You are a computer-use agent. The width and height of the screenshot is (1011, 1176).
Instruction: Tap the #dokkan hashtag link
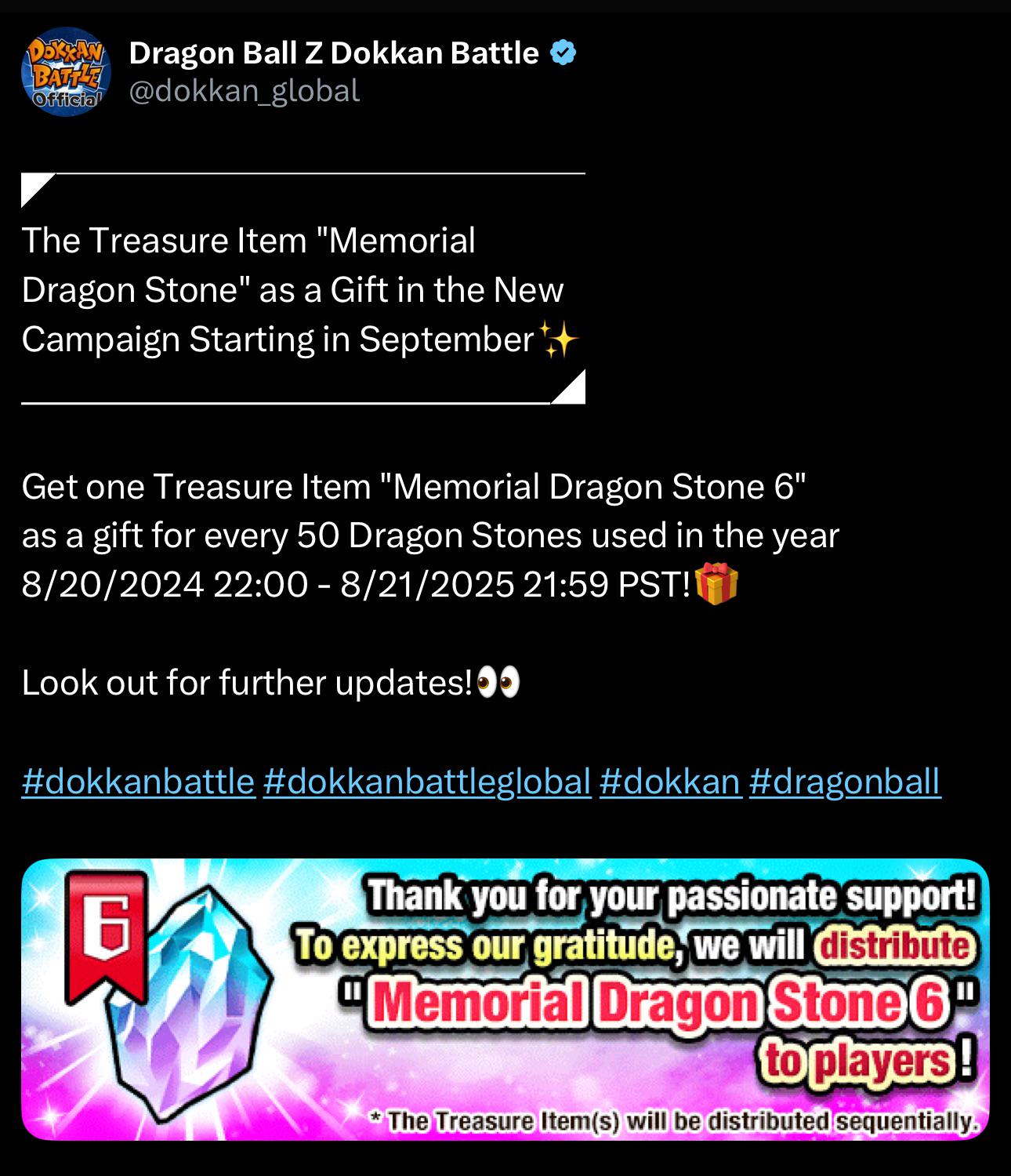670,781
